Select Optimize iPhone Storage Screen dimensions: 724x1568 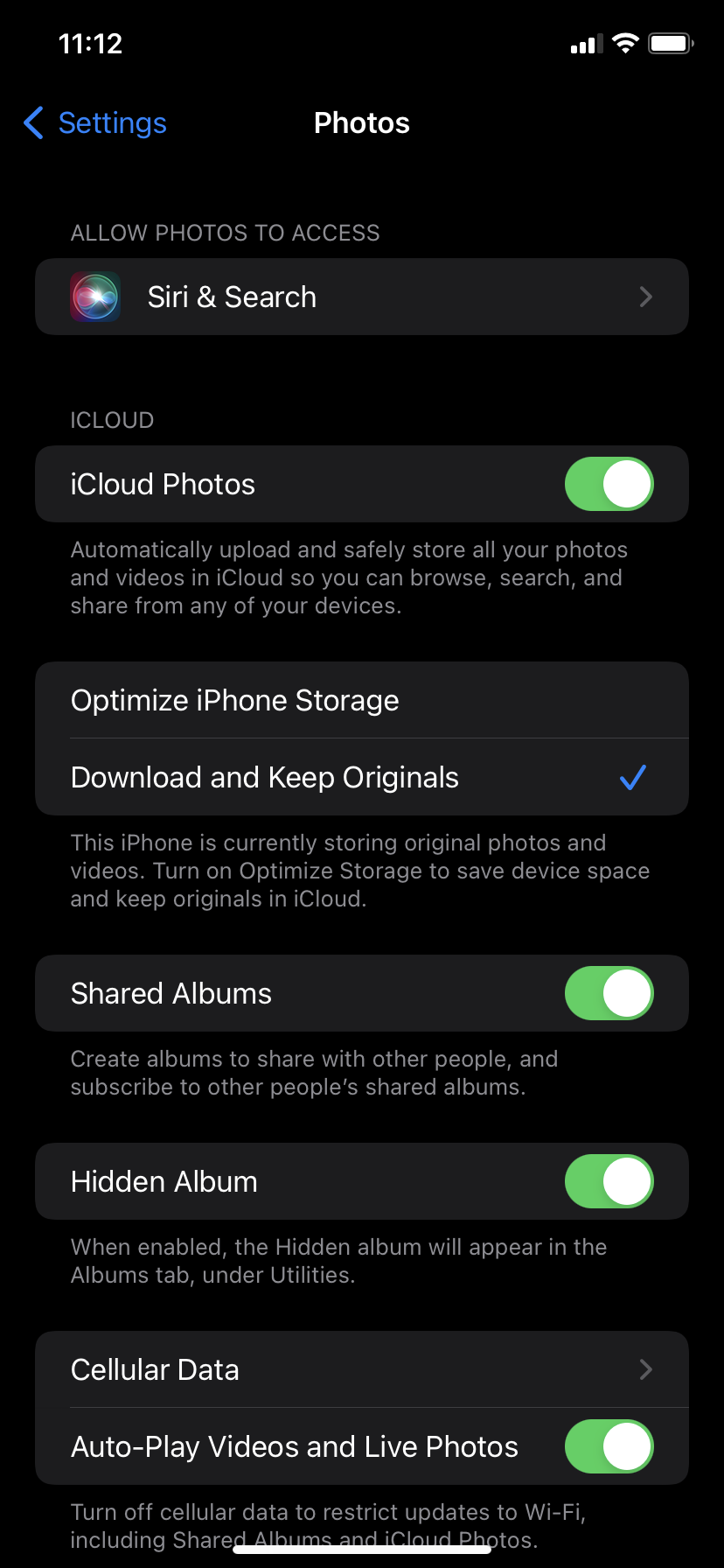361,700
